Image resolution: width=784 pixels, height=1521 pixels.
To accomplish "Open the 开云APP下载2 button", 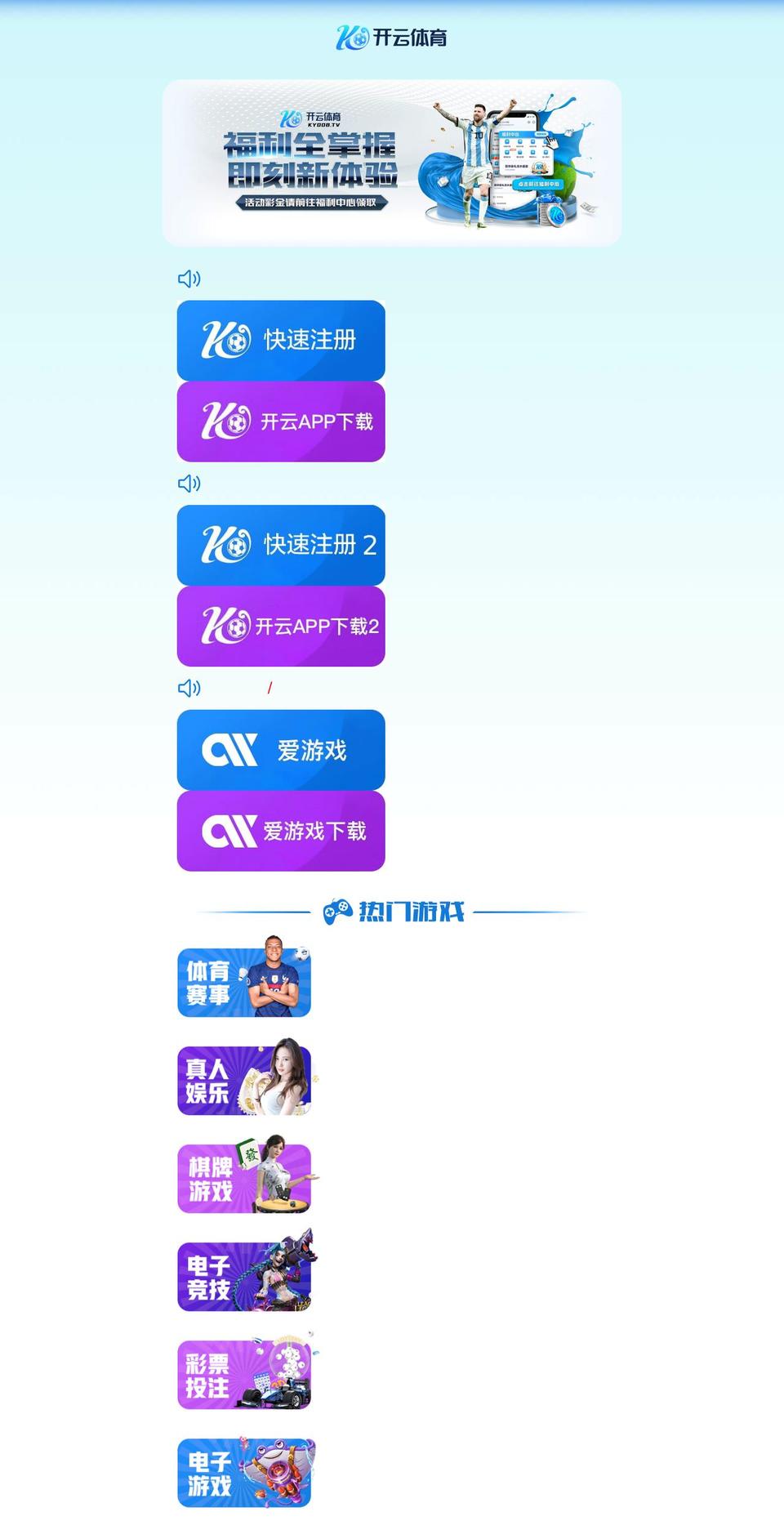I will pos(281,627).
